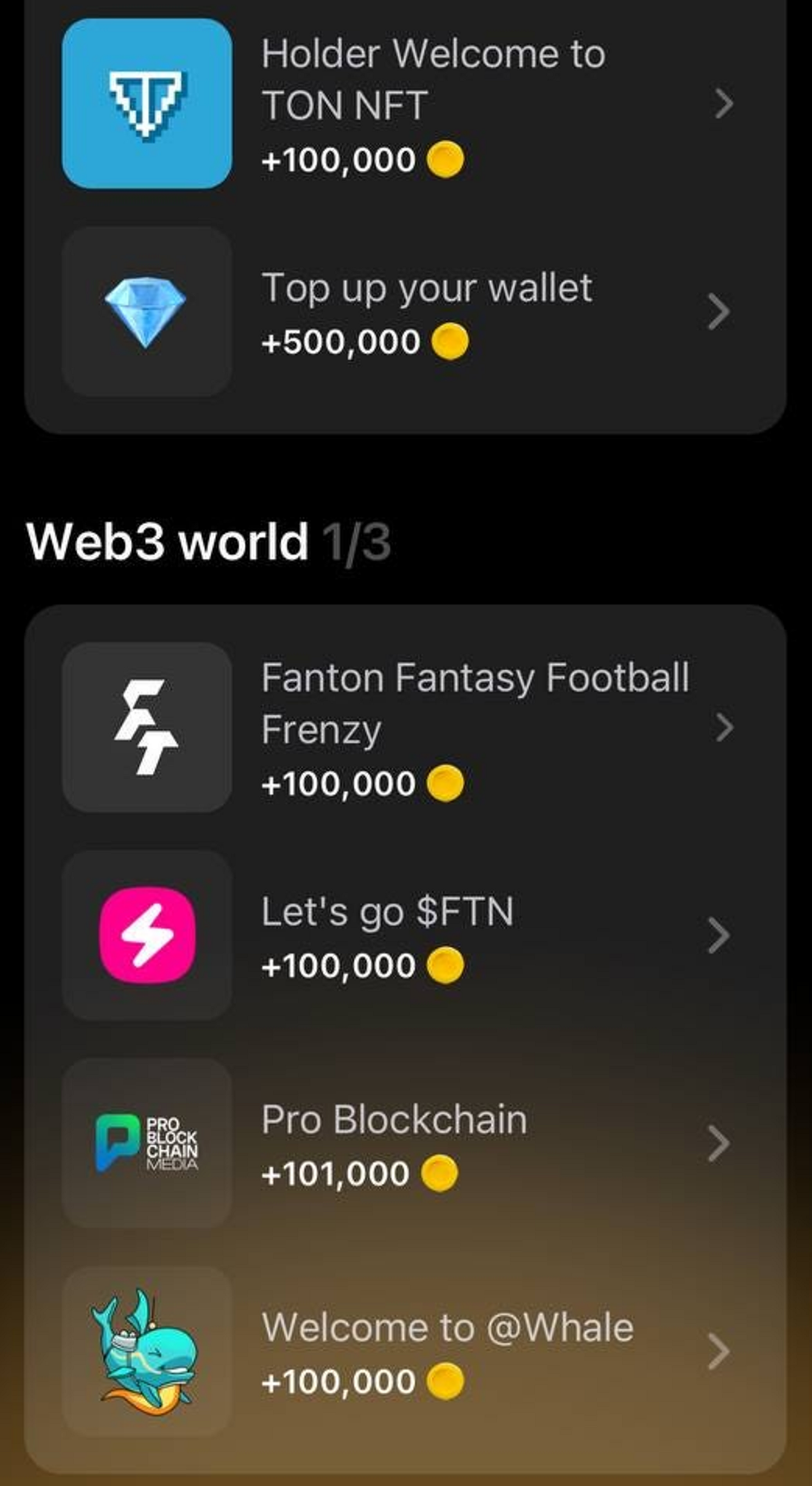This screenshot has width=812, height=1486.
Task: Tap the coin next to +100,000 TON NFT reward
Action: tap(444, 159)
